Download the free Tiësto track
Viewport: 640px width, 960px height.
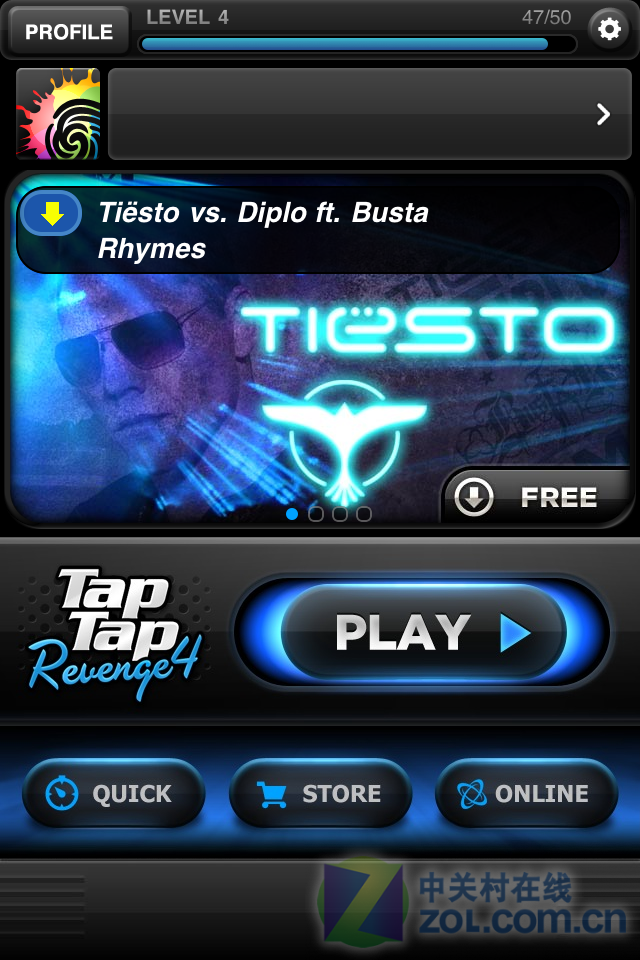[x=536, y=497]
